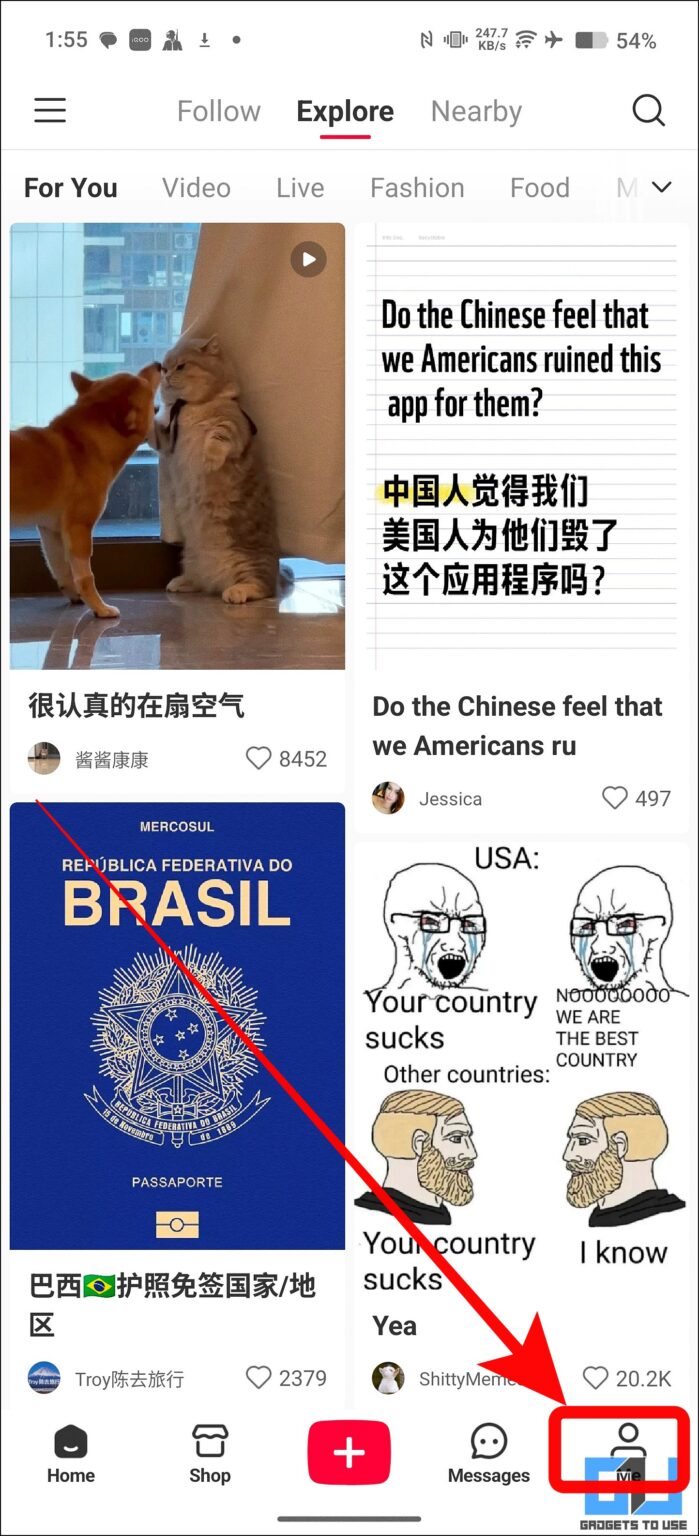Open Jessica's post about Americans ruining app
The image size is (699, 1536).
point(521,446)
